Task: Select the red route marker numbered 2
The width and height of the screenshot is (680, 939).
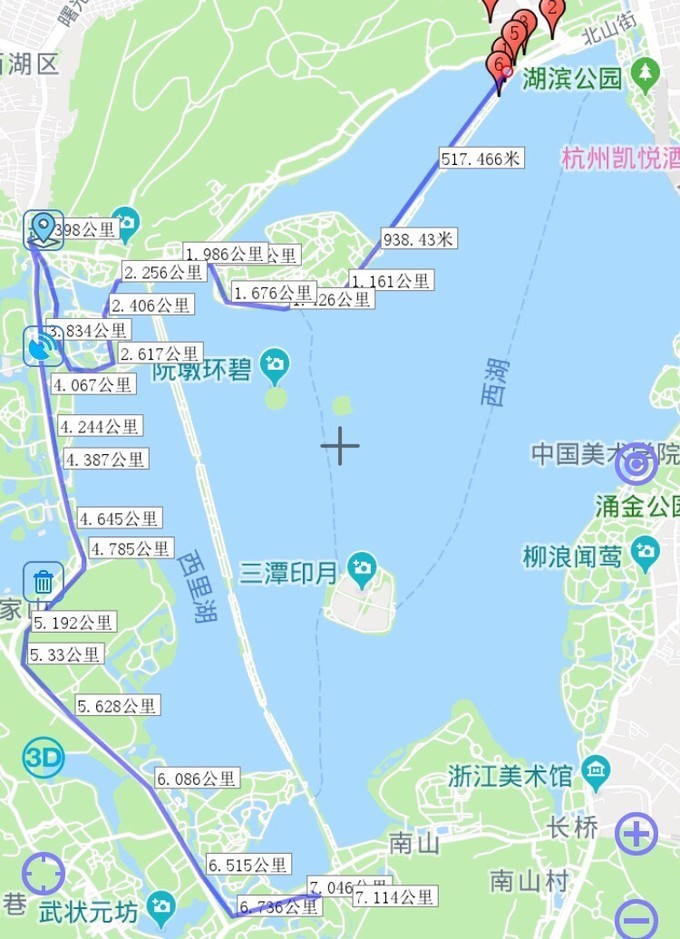Action: (x=550, y=10)
